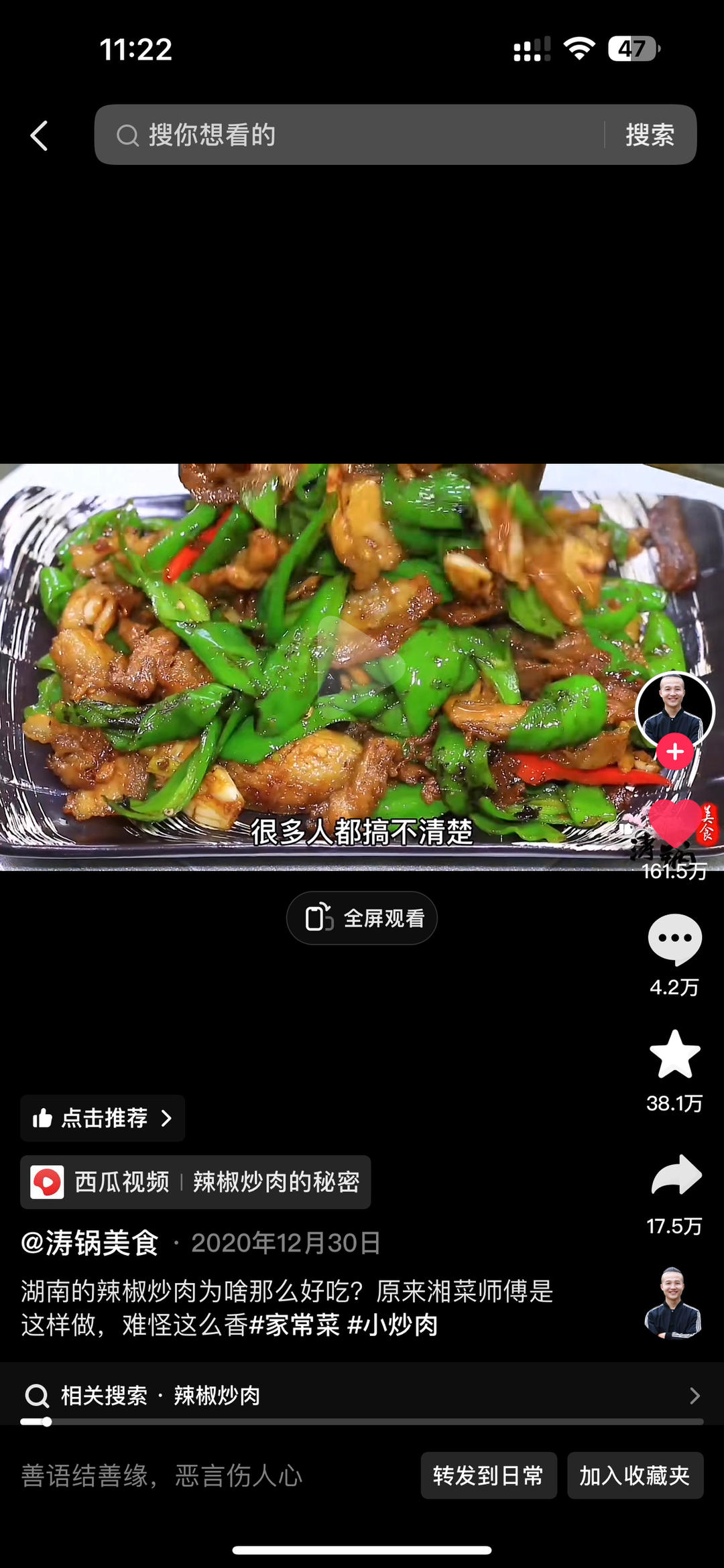This screenshot has width=724, height=1568.
Task: Watch in full screen via 全屏观看
Action: pyautogui.click(x=362, y=918)
